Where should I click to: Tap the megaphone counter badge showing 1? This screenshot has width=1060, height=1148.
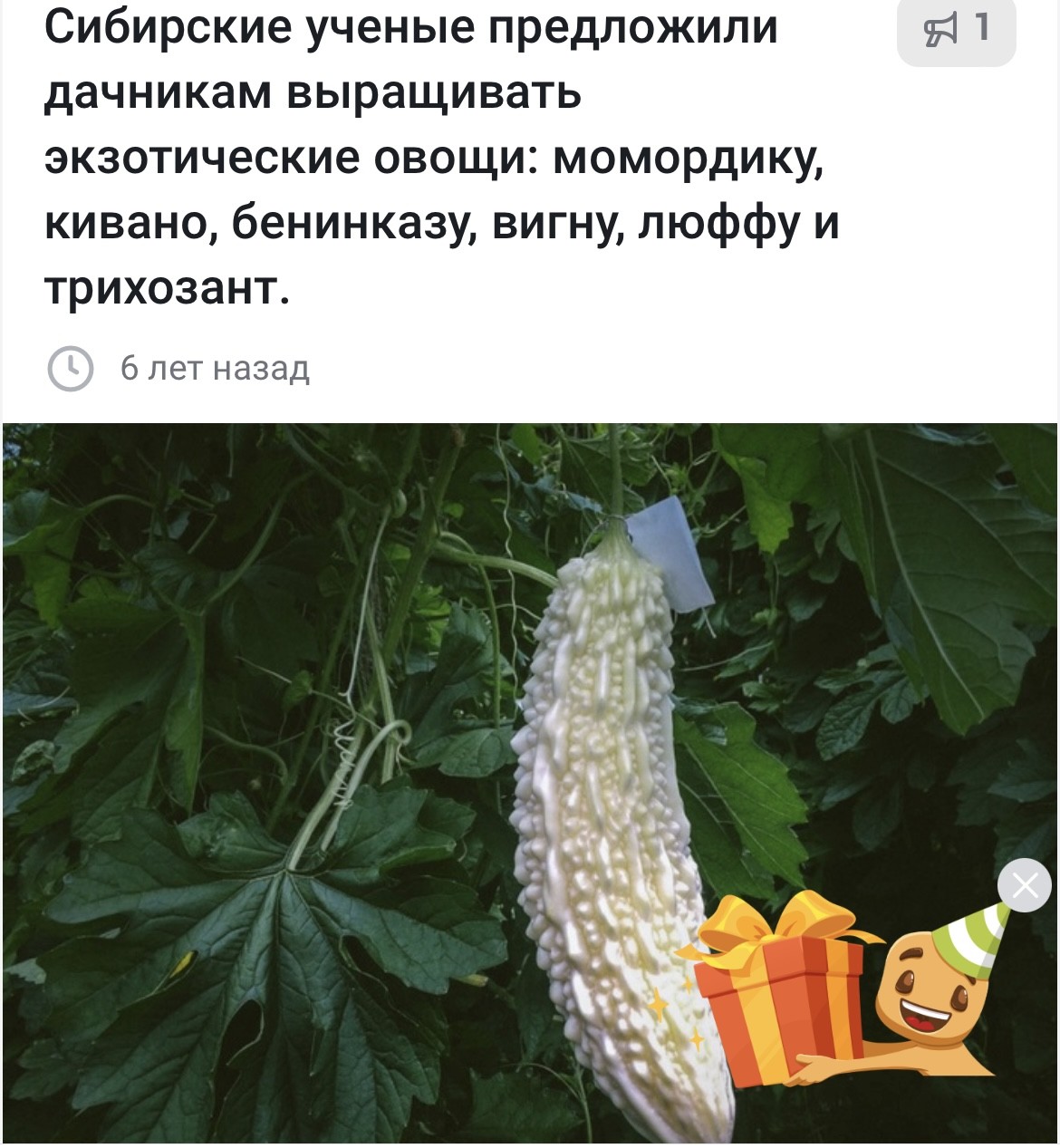click(x=956, y=32)
